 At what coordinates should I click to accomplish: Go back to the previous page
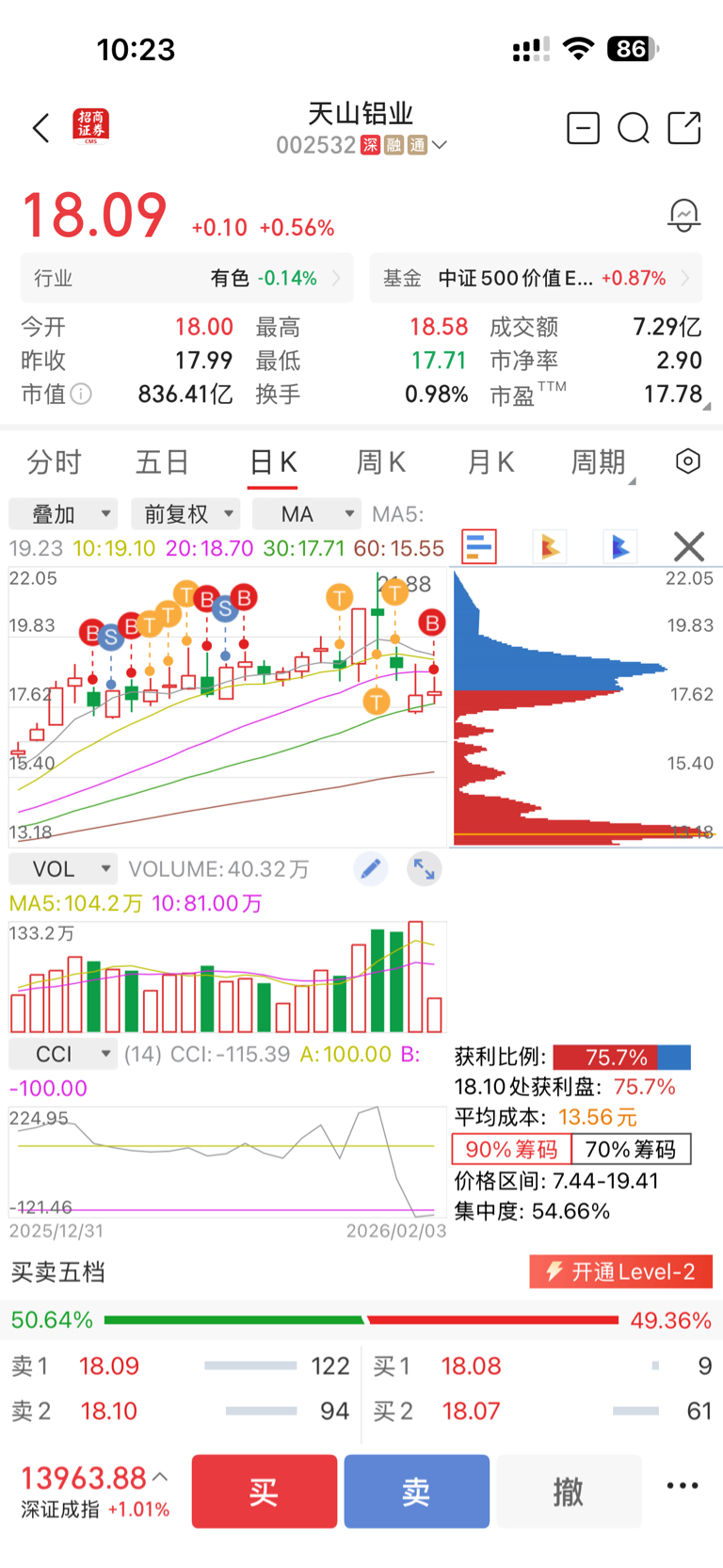click(41, 128)
